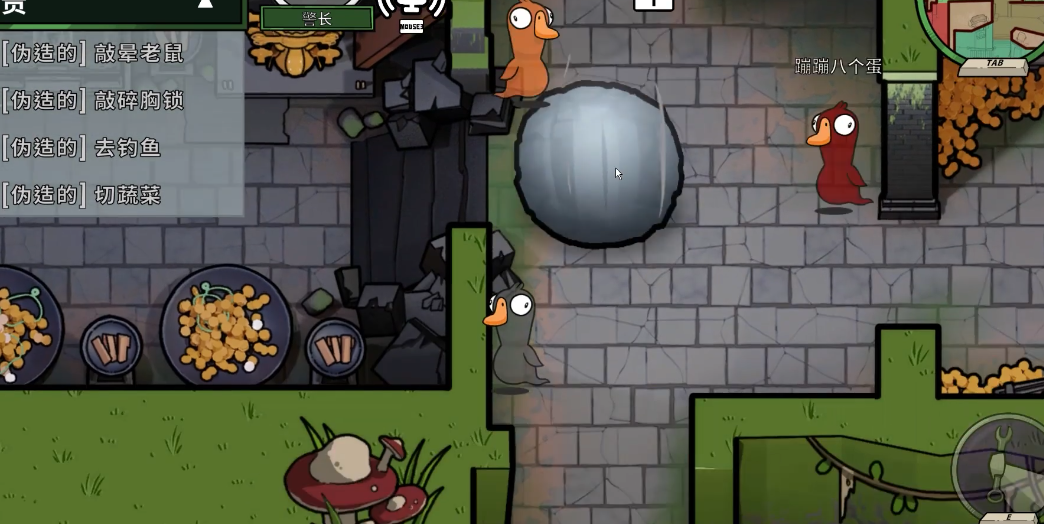The width and height of the screenshot is (1044, 524).
Task: Open the minimap labeled TAB
Action: [x=983, y=32]
